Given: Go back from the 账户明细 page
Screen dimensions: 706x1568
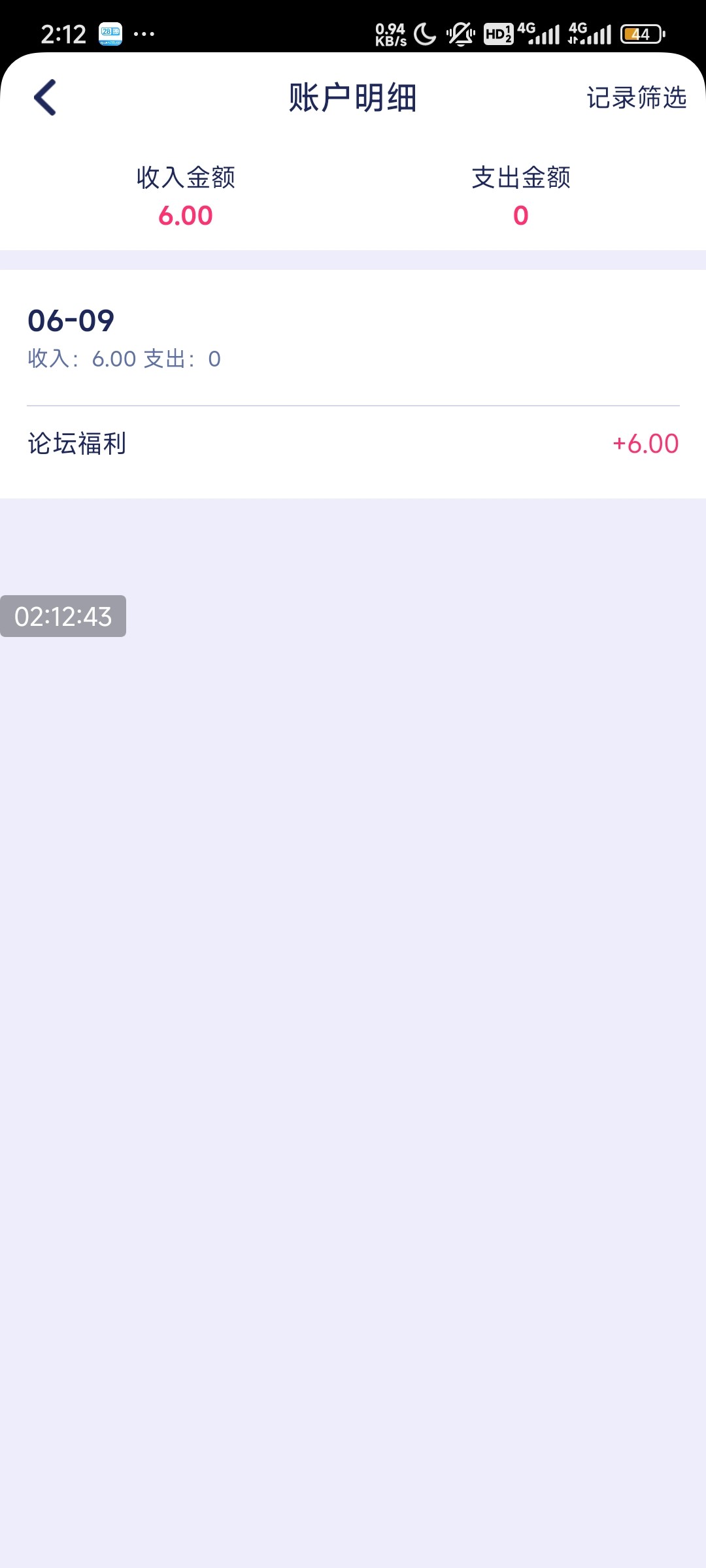Looking at the screenshot, I should (45, 98).
